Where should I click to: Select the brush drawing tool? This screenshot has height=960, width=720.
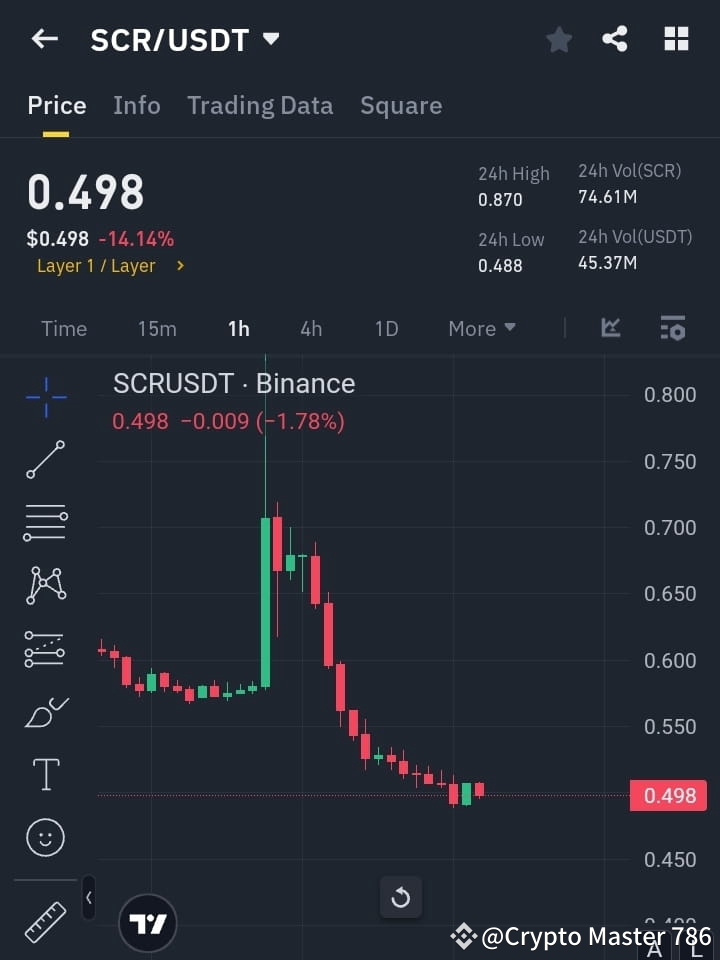[x=44, y=712]
